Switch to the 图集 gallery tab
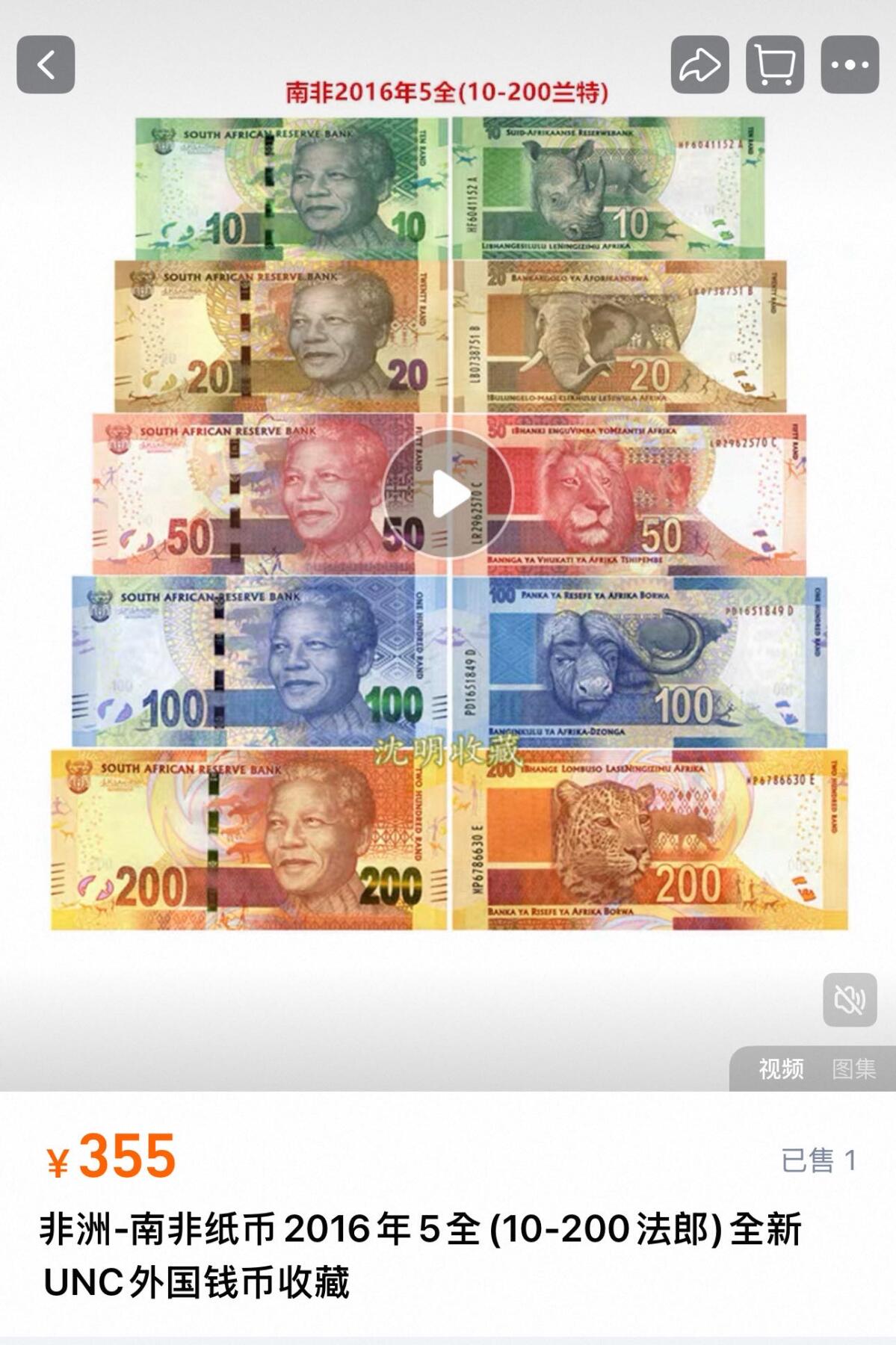This screenshot has width=896, height=1345. [x=853, y=1069]
